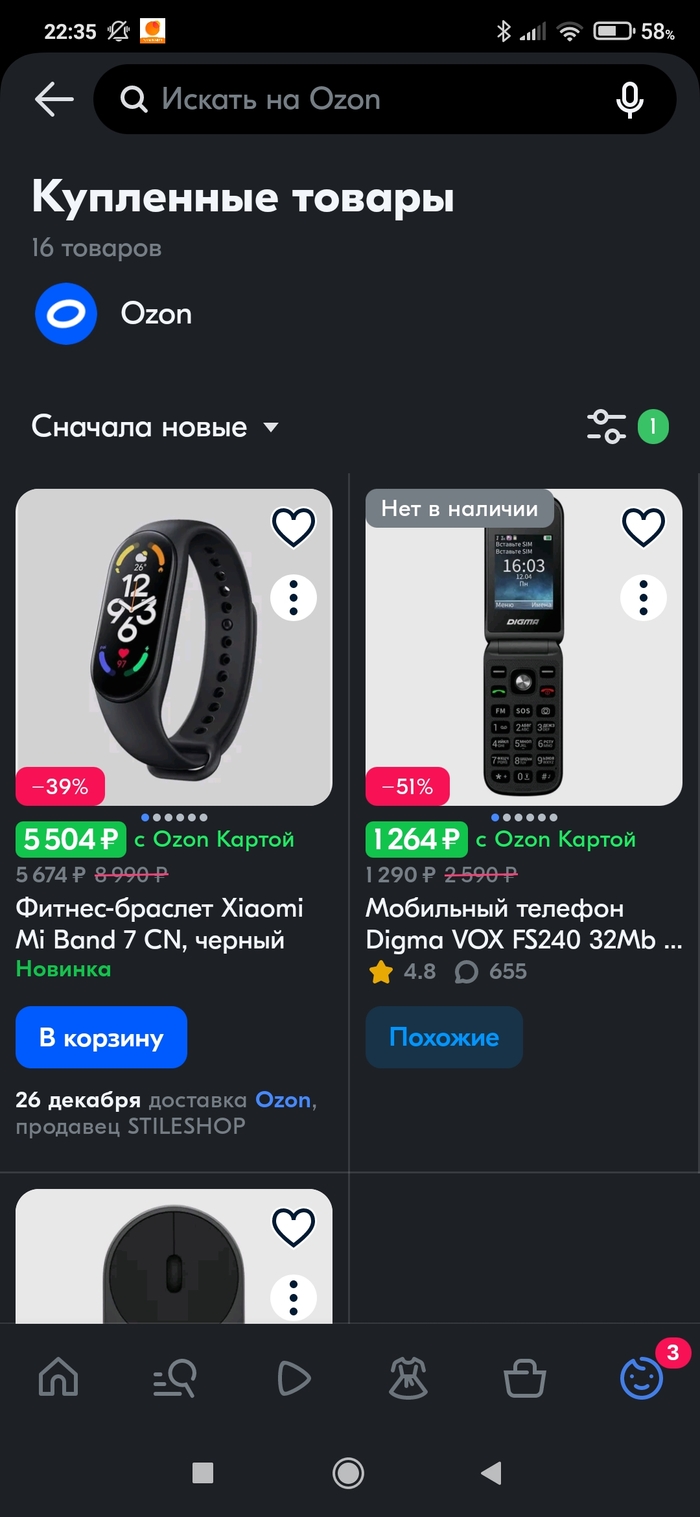Favorite the Digma VOX FS240 phone
700x1517 pixels.
[x=643, y=527]
